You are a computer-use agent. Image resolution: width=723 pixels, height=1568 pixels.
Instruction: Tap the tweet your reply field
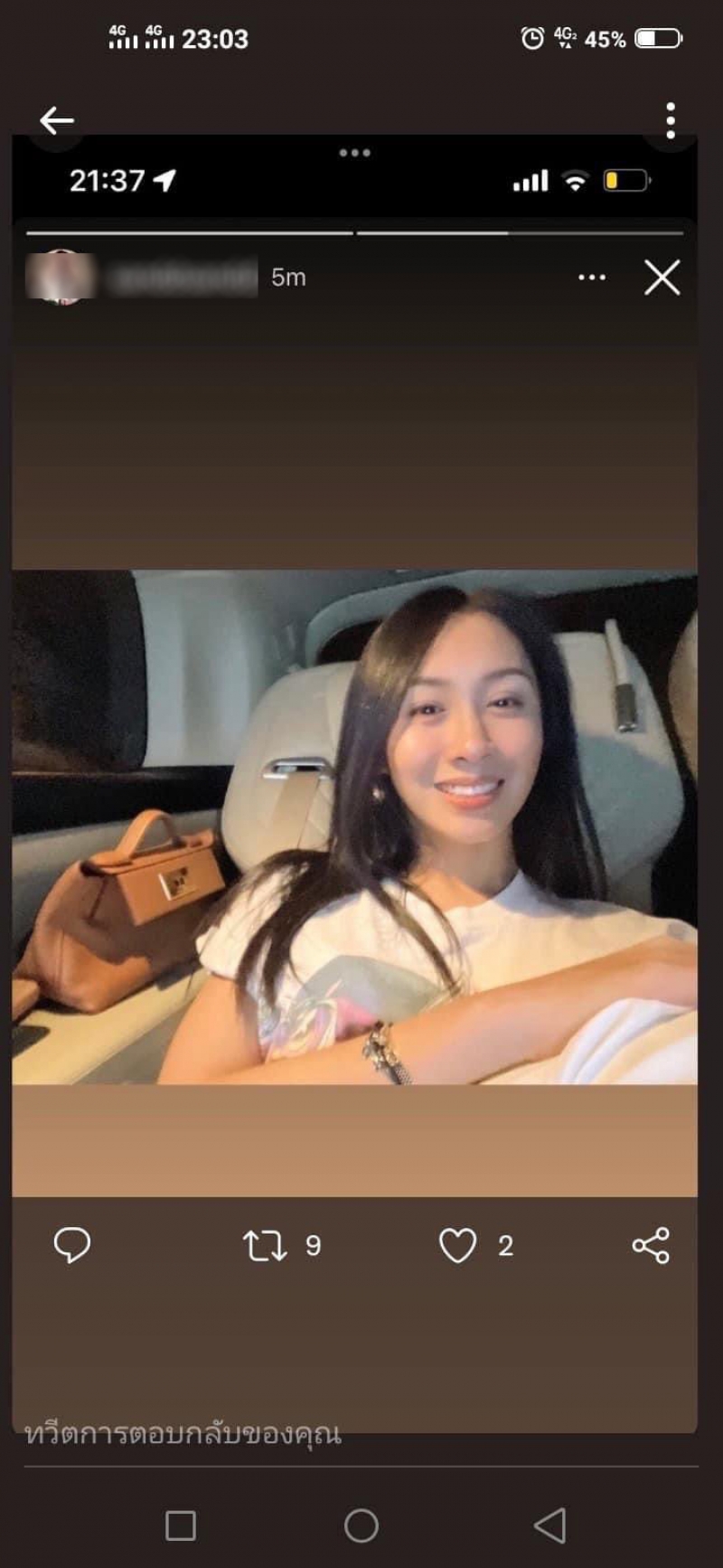[x=271, y=1434]
